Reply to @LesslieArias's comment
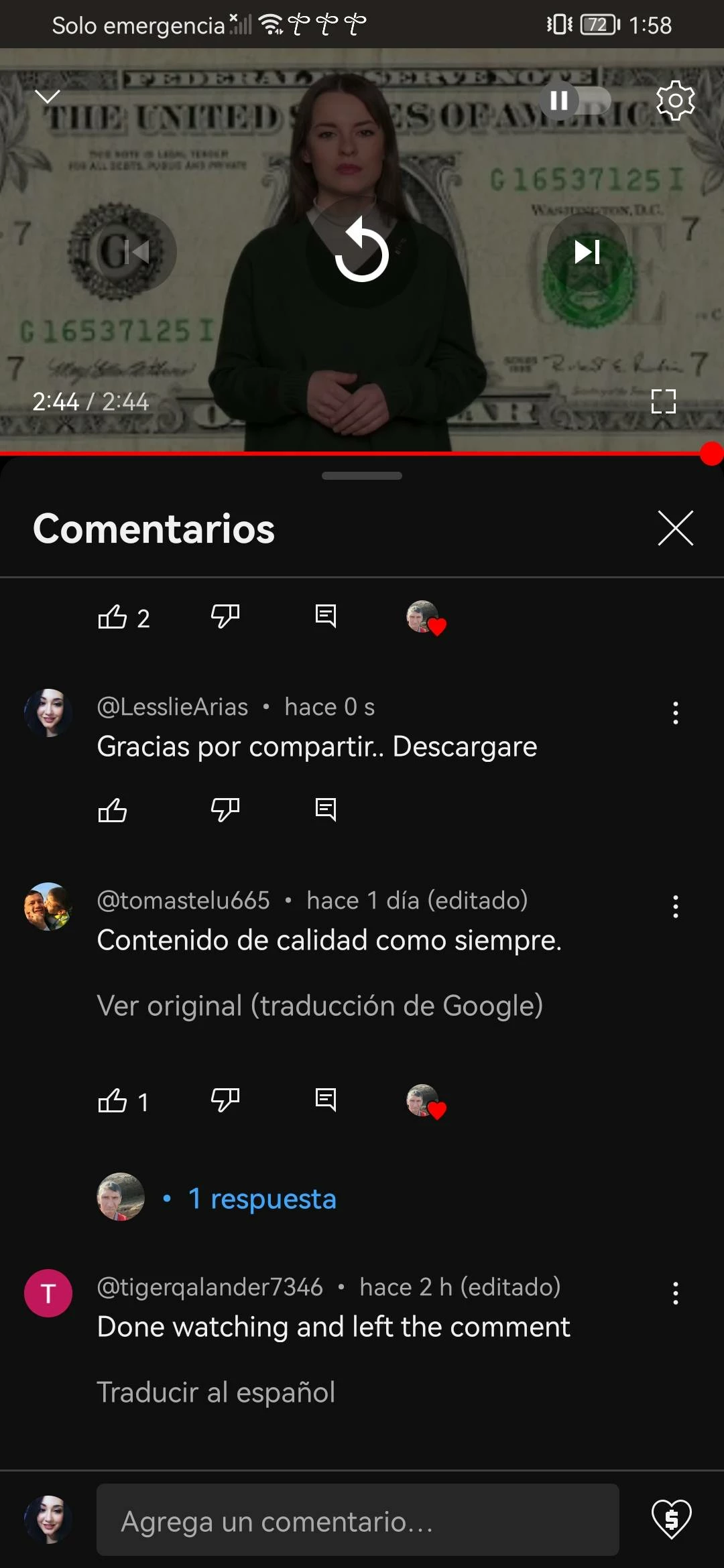 point(326,809)
